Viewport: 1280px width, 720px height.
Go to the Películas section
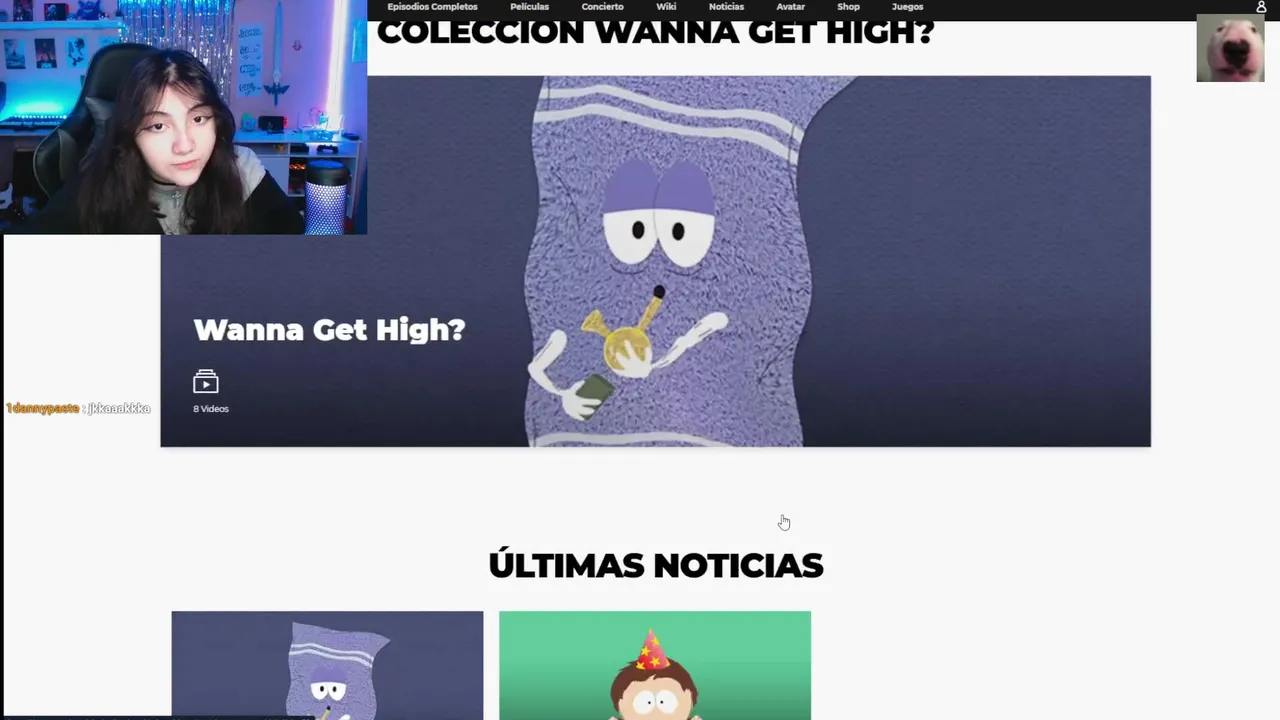529,7
